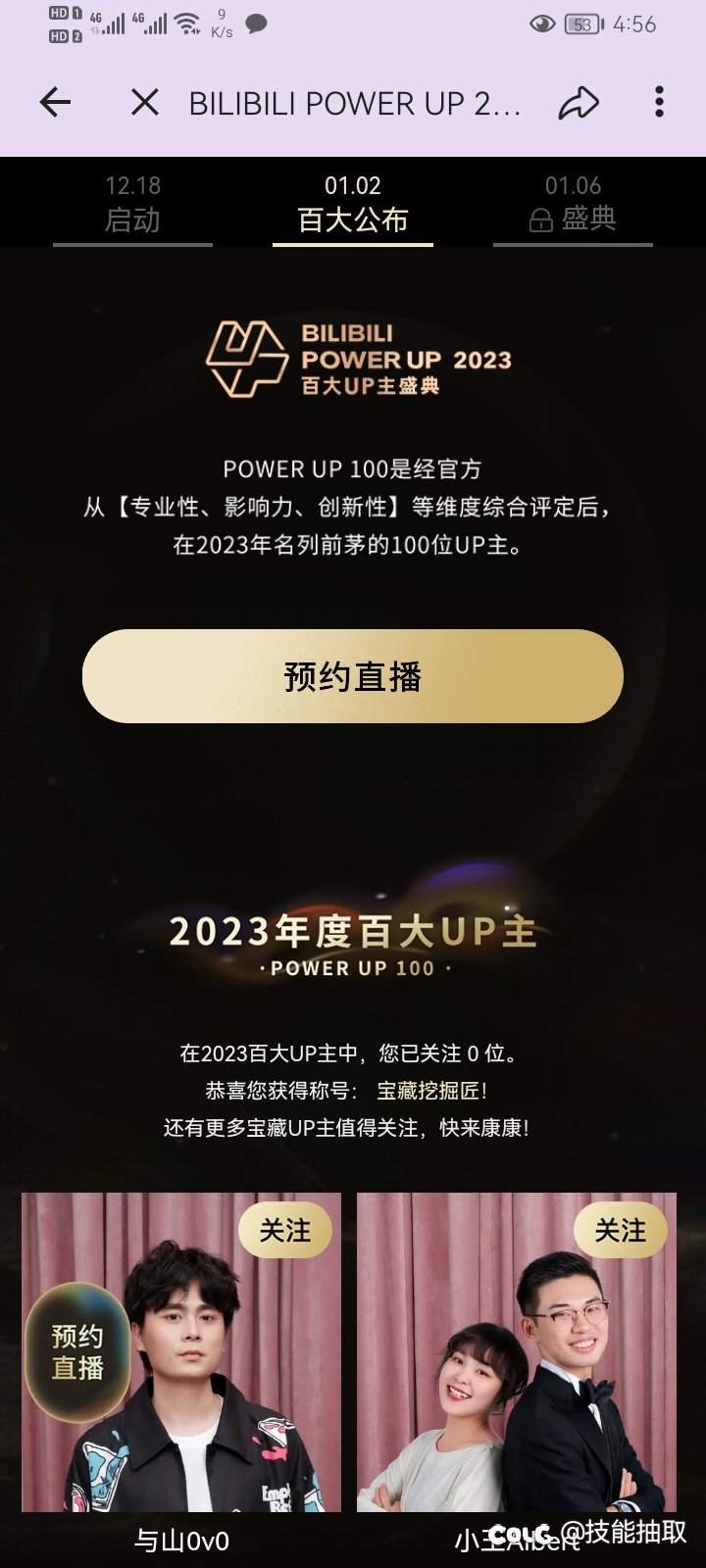706x1568 pixels.
Task: Go back using the arrow icon
Action: pos(55,102)
